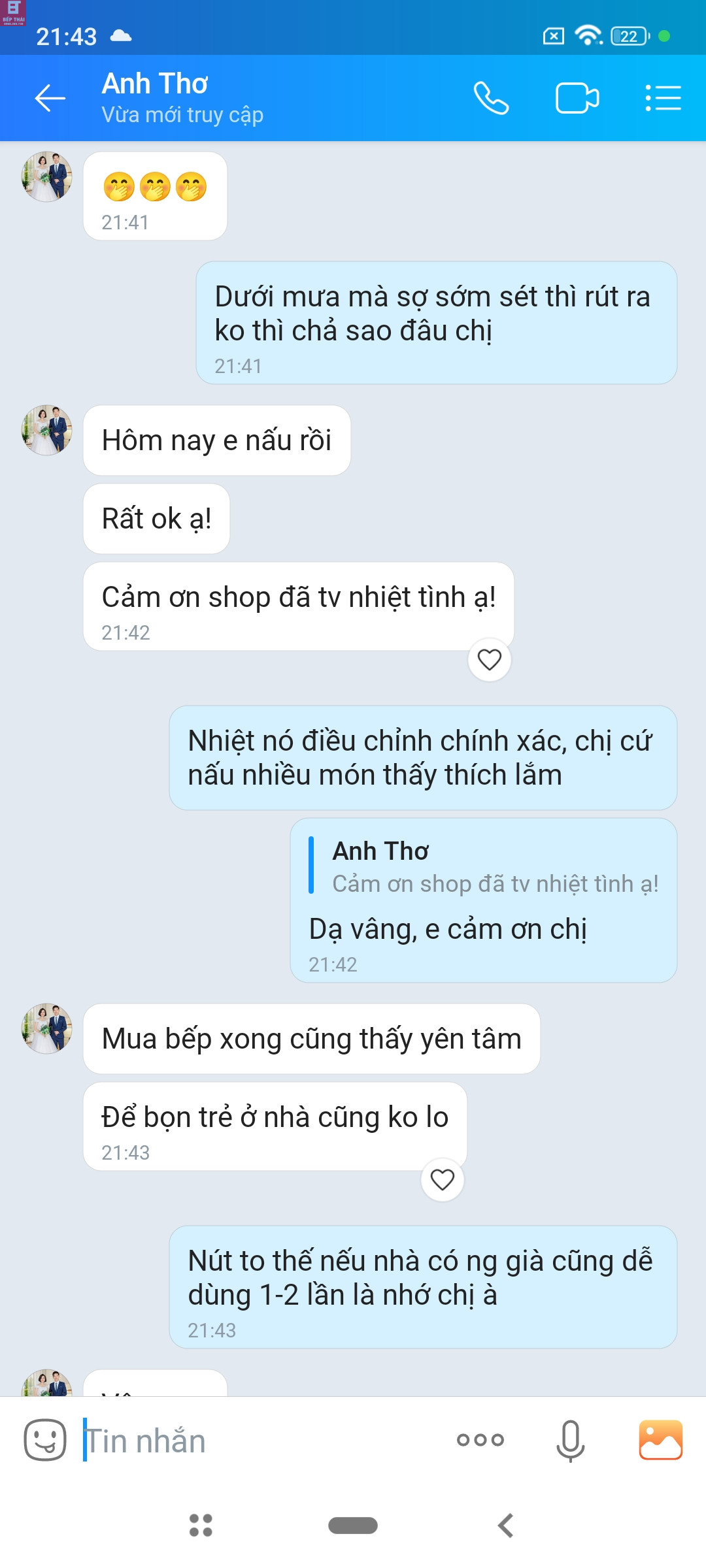Tap the system home button
The height and width of the screenshot is (1568, 706).
[353, 1526]
